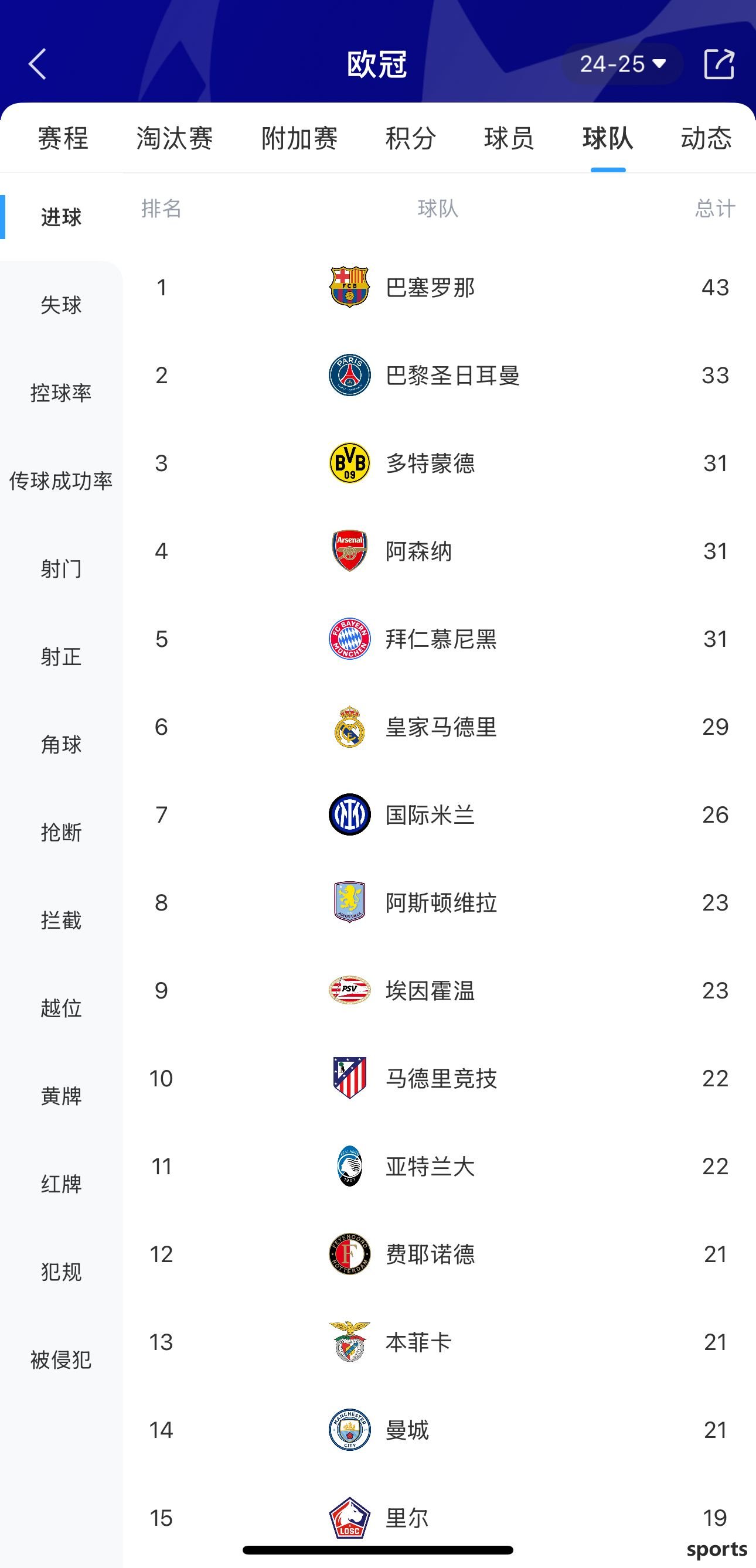Viewport: 756px width, 1568px height.
Task: Select 失球 in the side menu
Action: click(x=62, y=305)
